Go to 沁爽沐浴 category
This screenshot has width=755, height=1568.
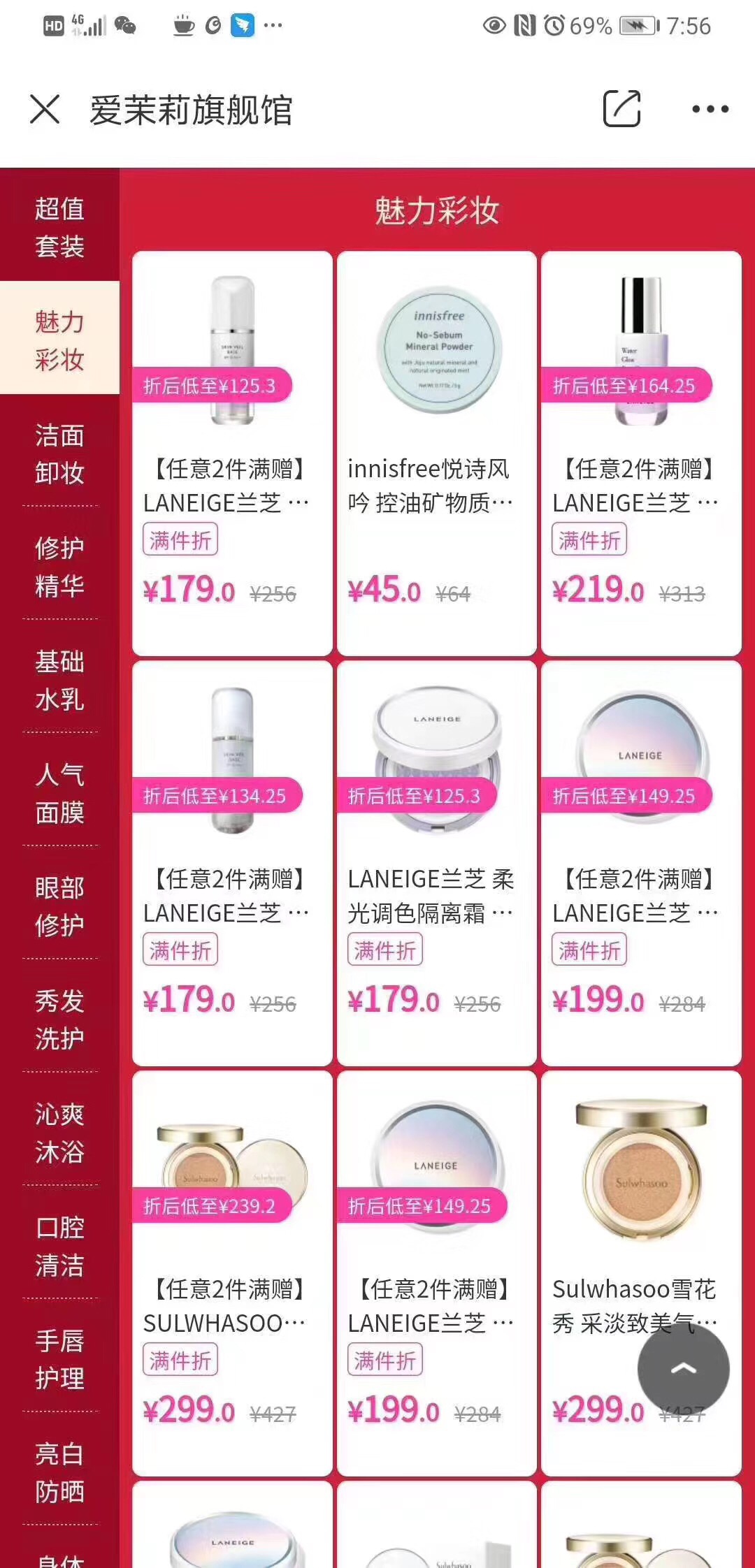click(x=59, y=1133)
